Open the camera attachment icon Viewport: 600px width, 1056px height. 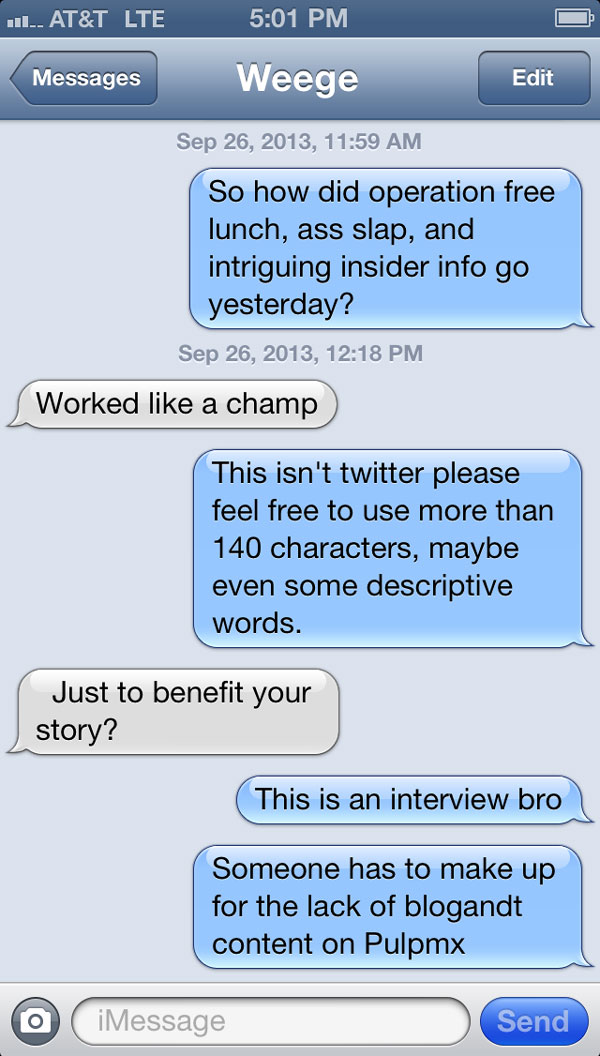[36, 1021]
